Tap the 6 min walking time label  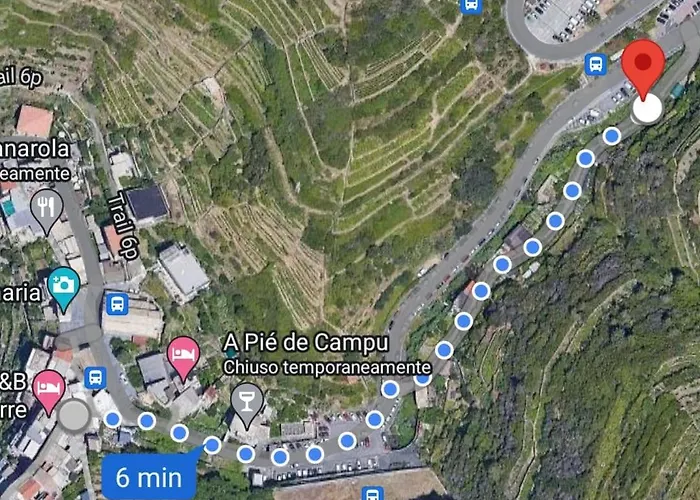click(149, 477)
